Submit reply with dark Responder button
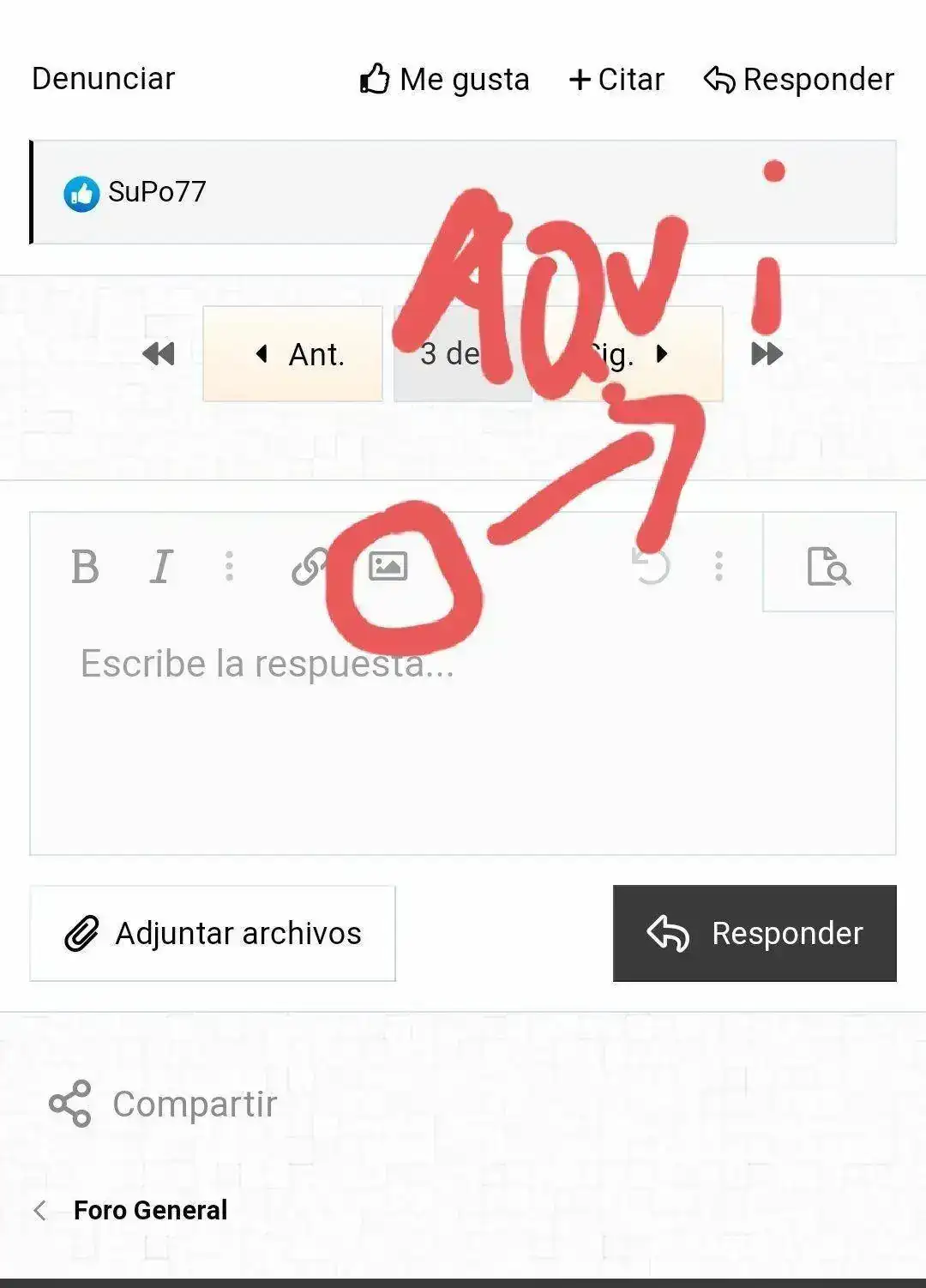926x1288 pixels. [x=755, y=933]
